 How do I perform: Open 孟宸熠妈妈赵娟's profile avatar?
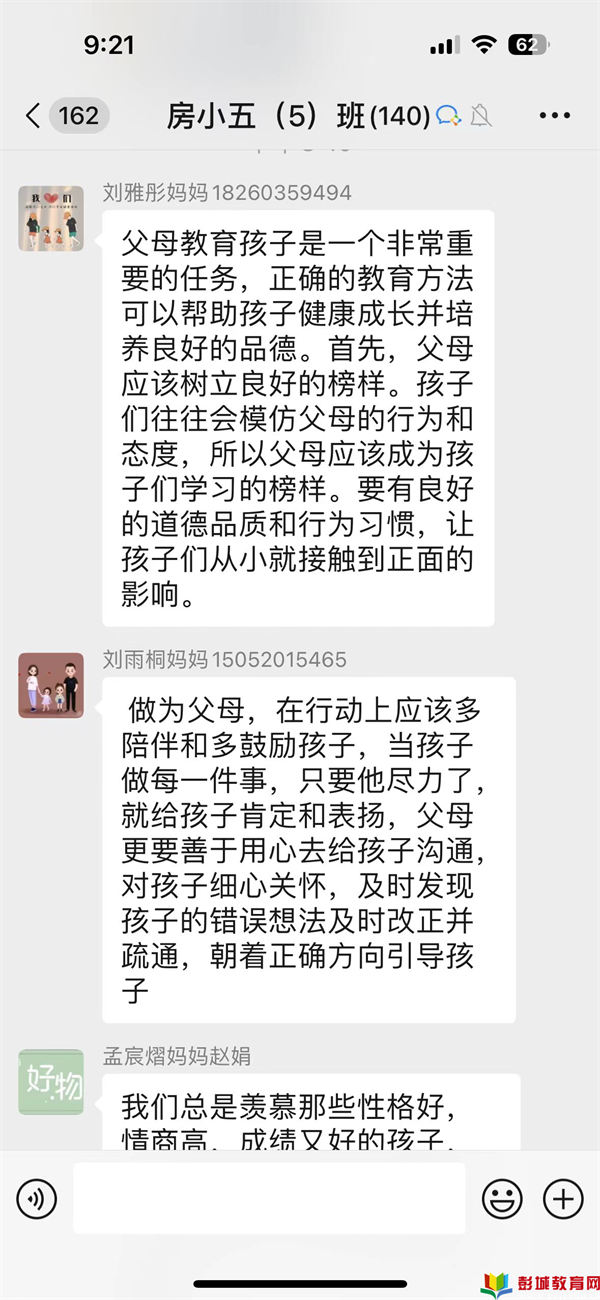click(51, 1082)
